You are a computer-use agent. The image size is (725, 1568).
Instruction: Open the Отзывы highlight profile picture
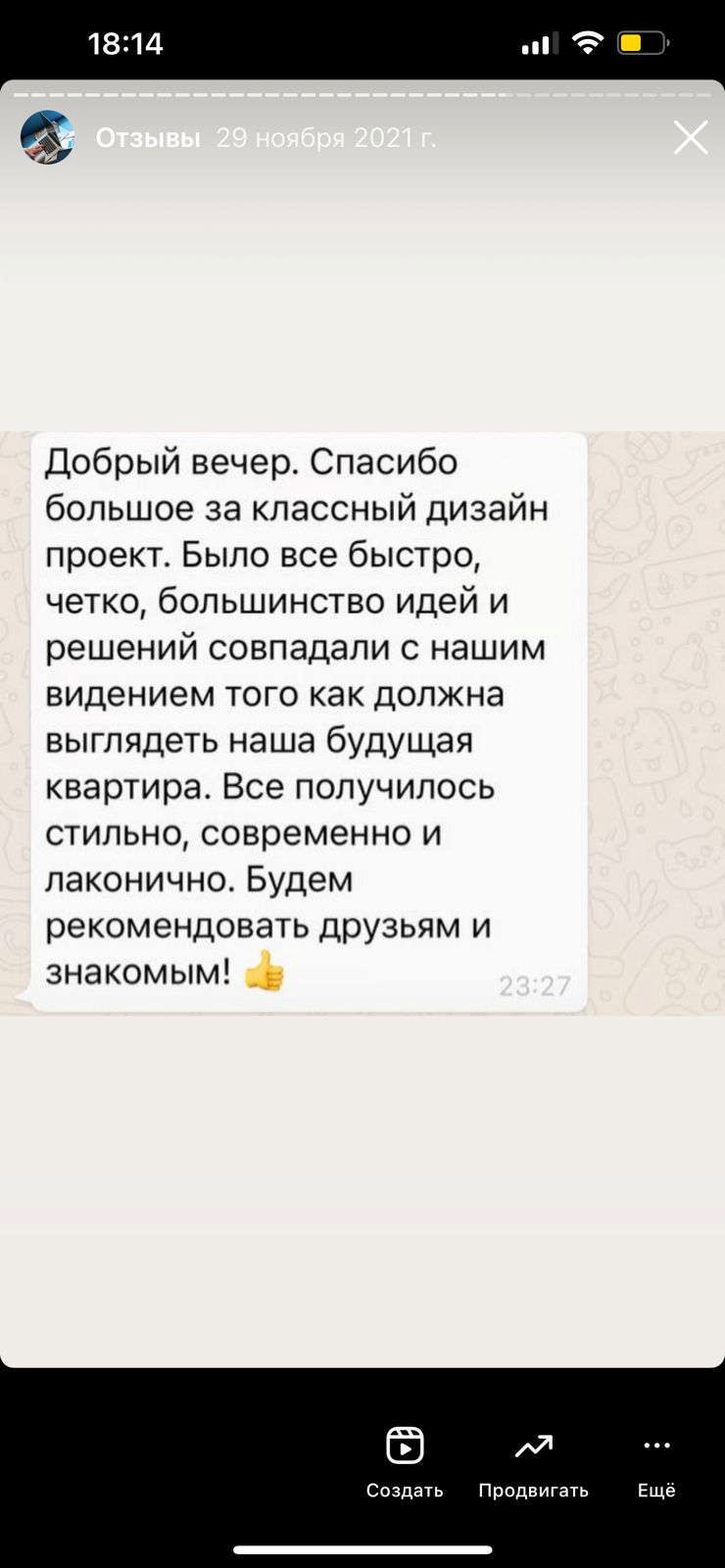point(47,138)
